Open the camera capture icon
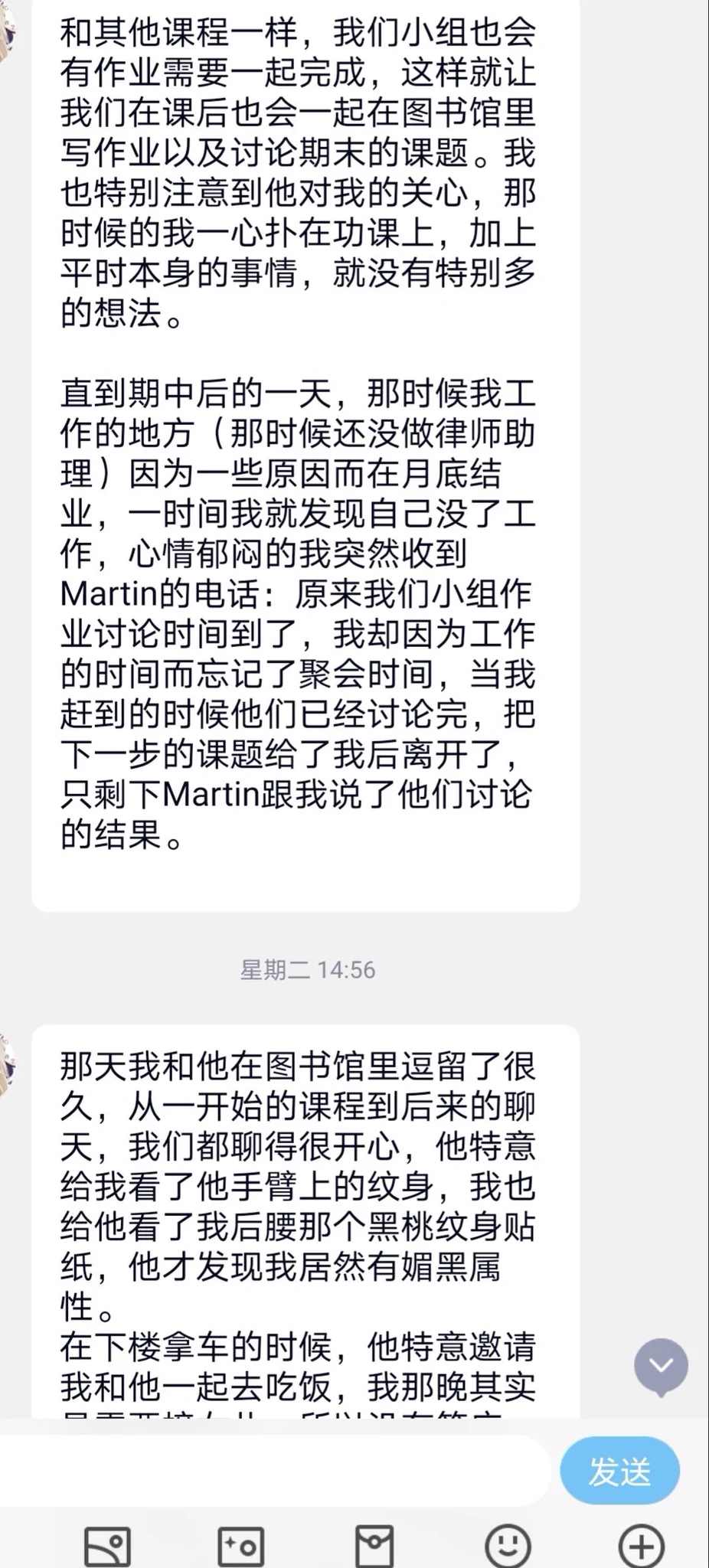 click(241, 1547)
